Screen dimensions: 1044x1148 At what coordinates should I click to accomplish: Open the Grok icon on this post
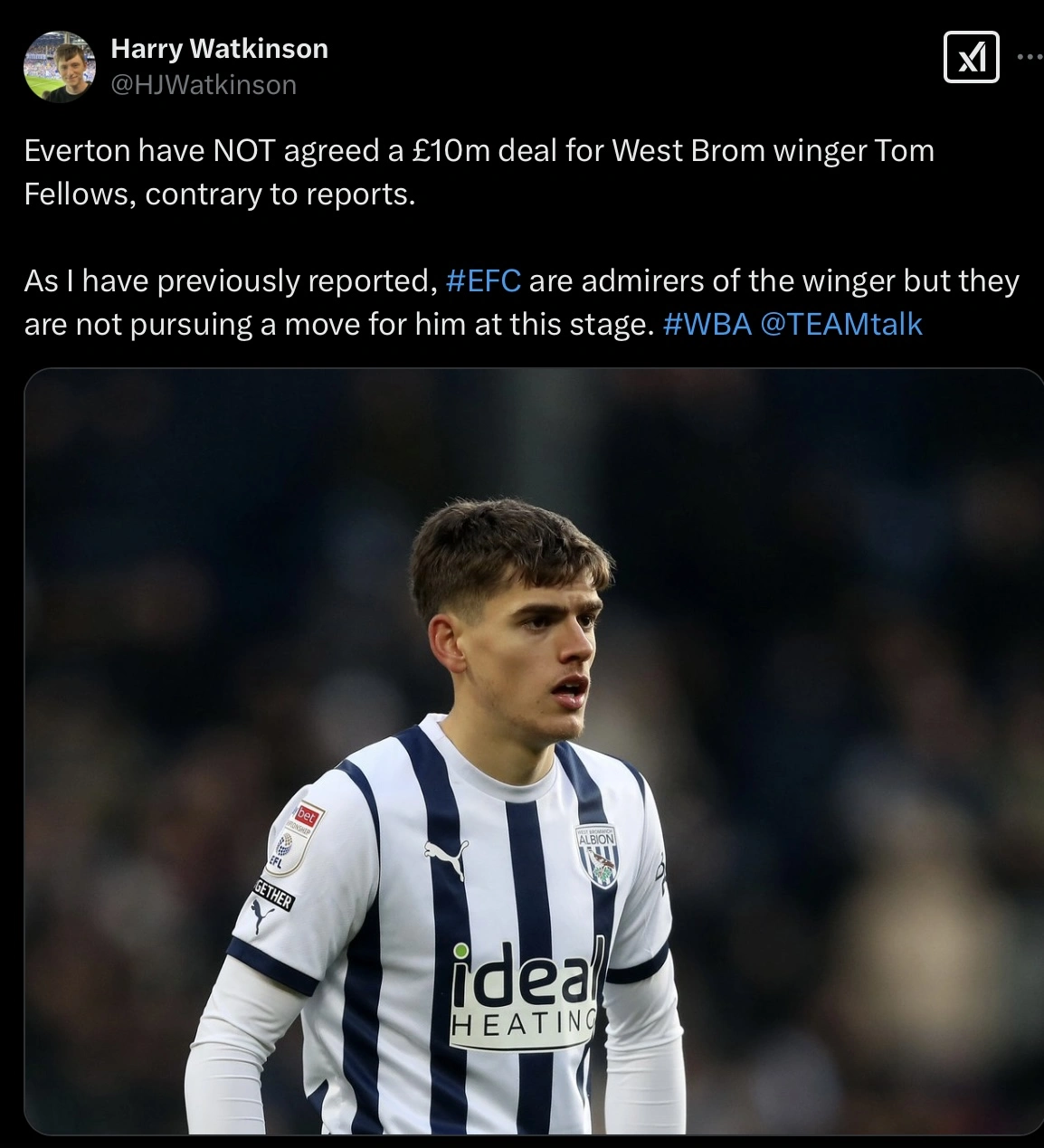(x=971, y=58)
